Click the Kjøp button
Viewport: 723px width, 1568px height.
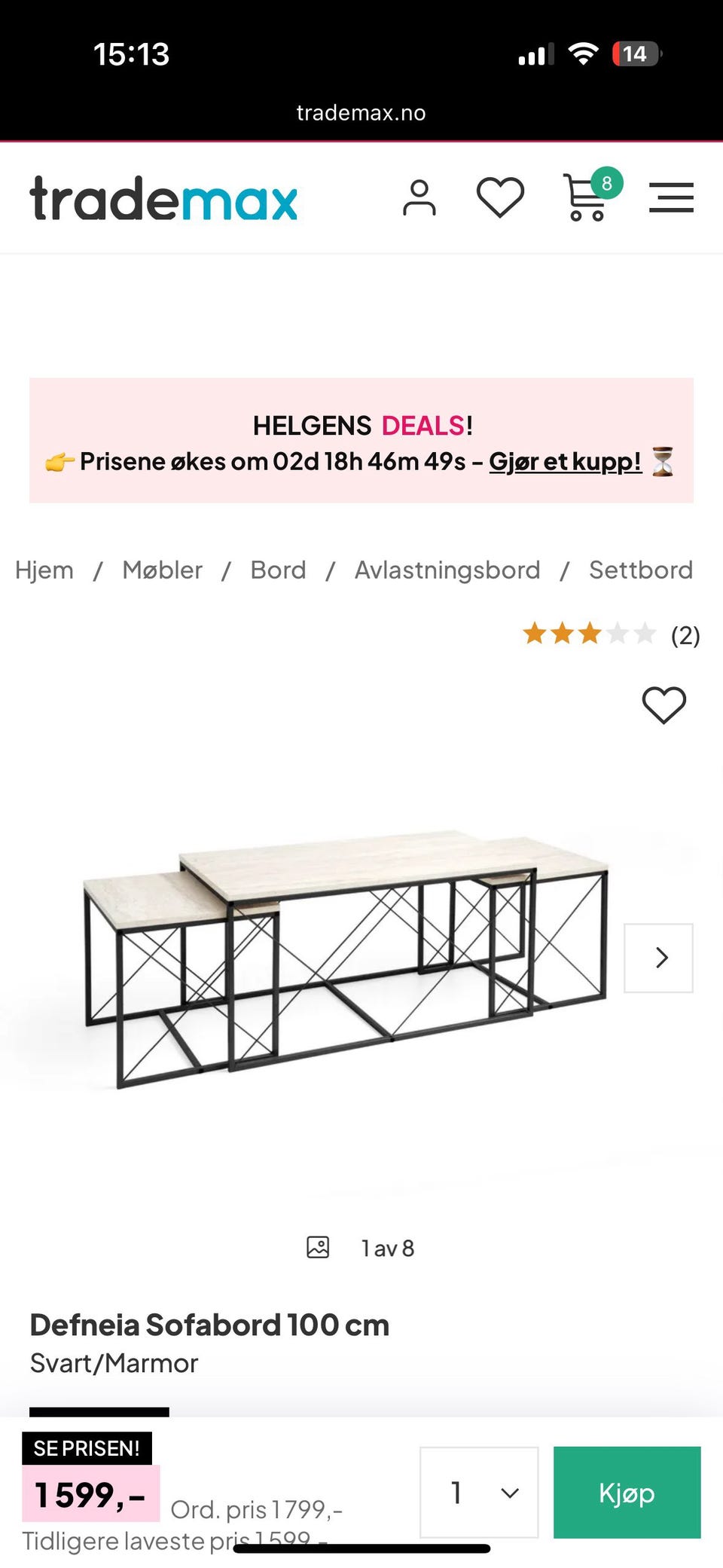click(x=627, y=1493)
